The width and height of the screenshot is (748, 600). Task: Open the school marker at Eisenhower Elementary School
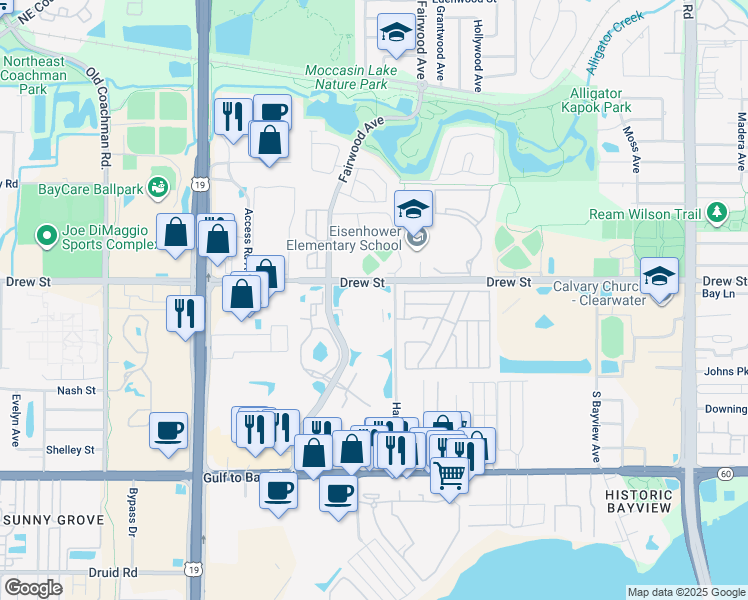pos(413,210)
